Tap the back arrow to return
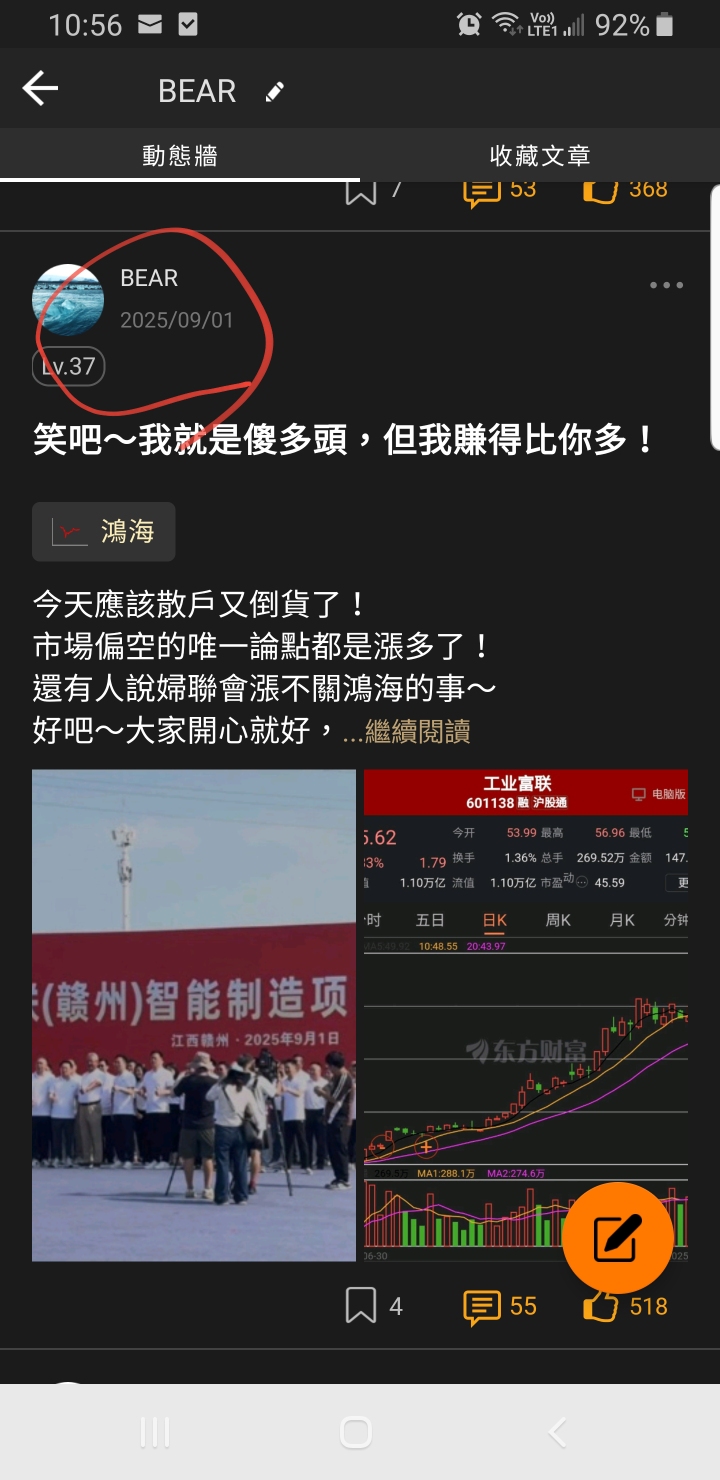720x1480 pixels. [x=40, y=89]
